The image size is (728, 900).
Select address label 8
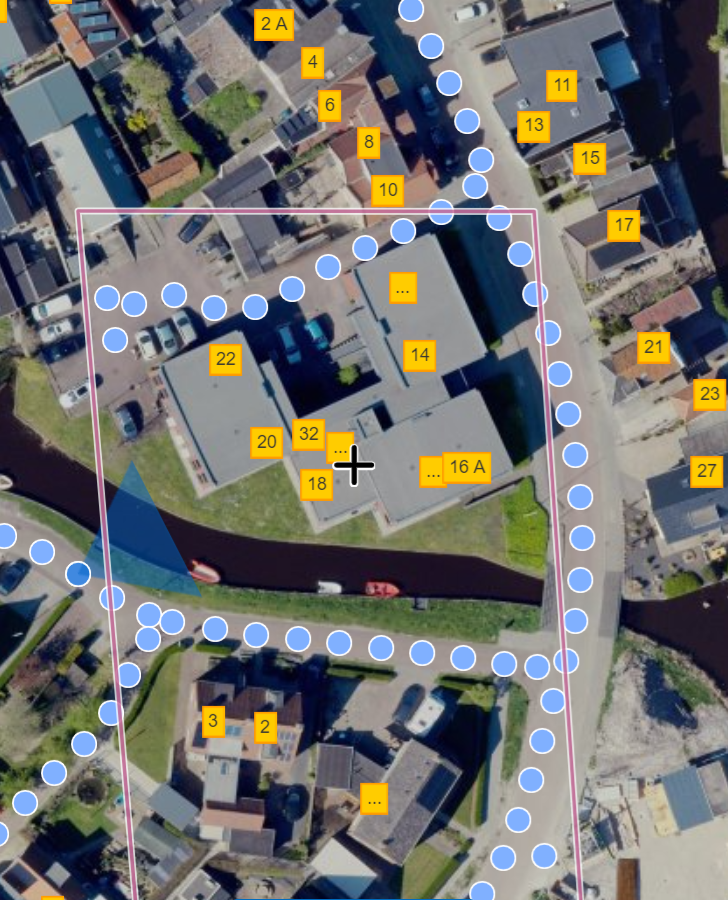point(368,143)
